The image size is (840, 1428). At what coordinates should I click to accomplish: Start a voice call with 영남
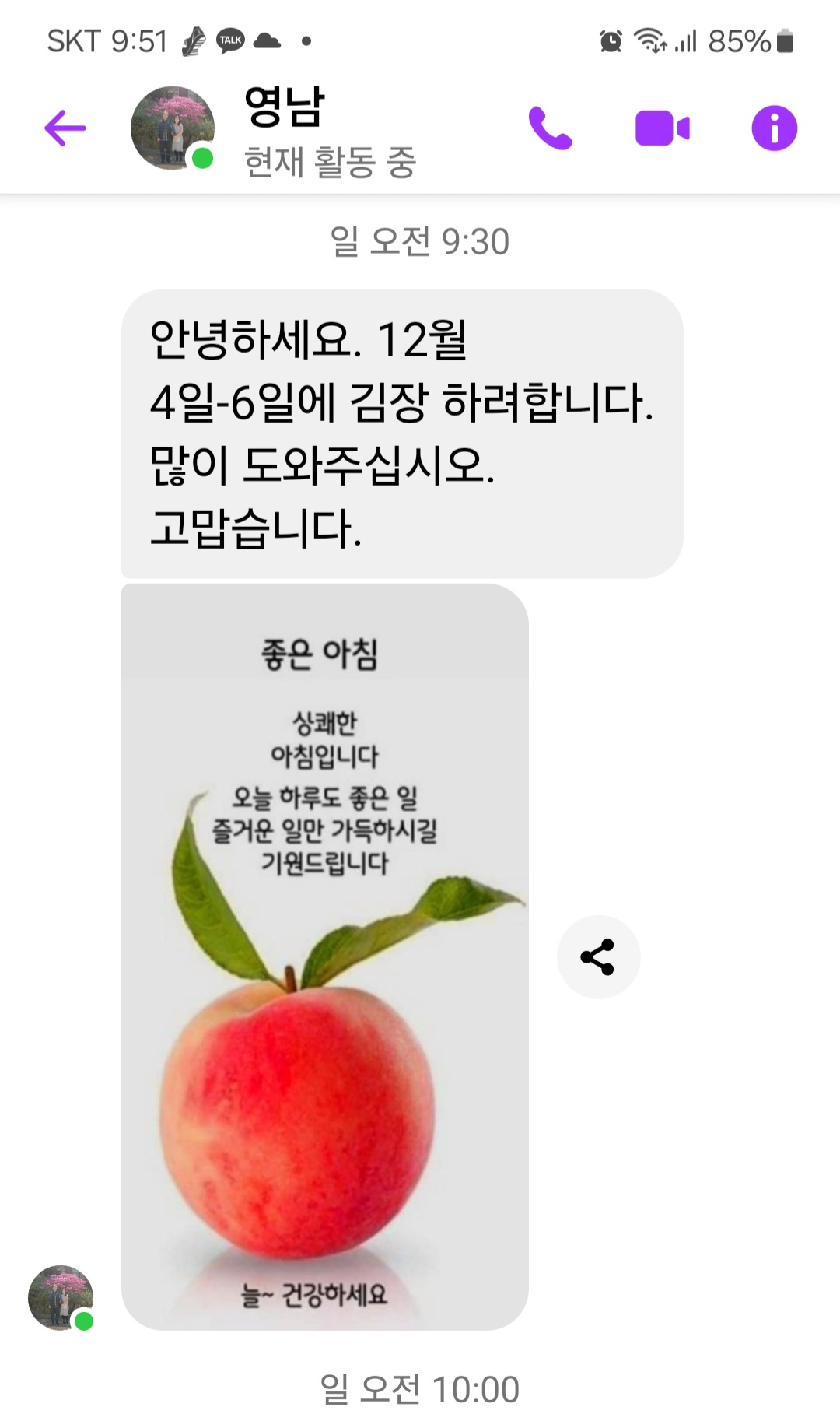click(551, 128)
